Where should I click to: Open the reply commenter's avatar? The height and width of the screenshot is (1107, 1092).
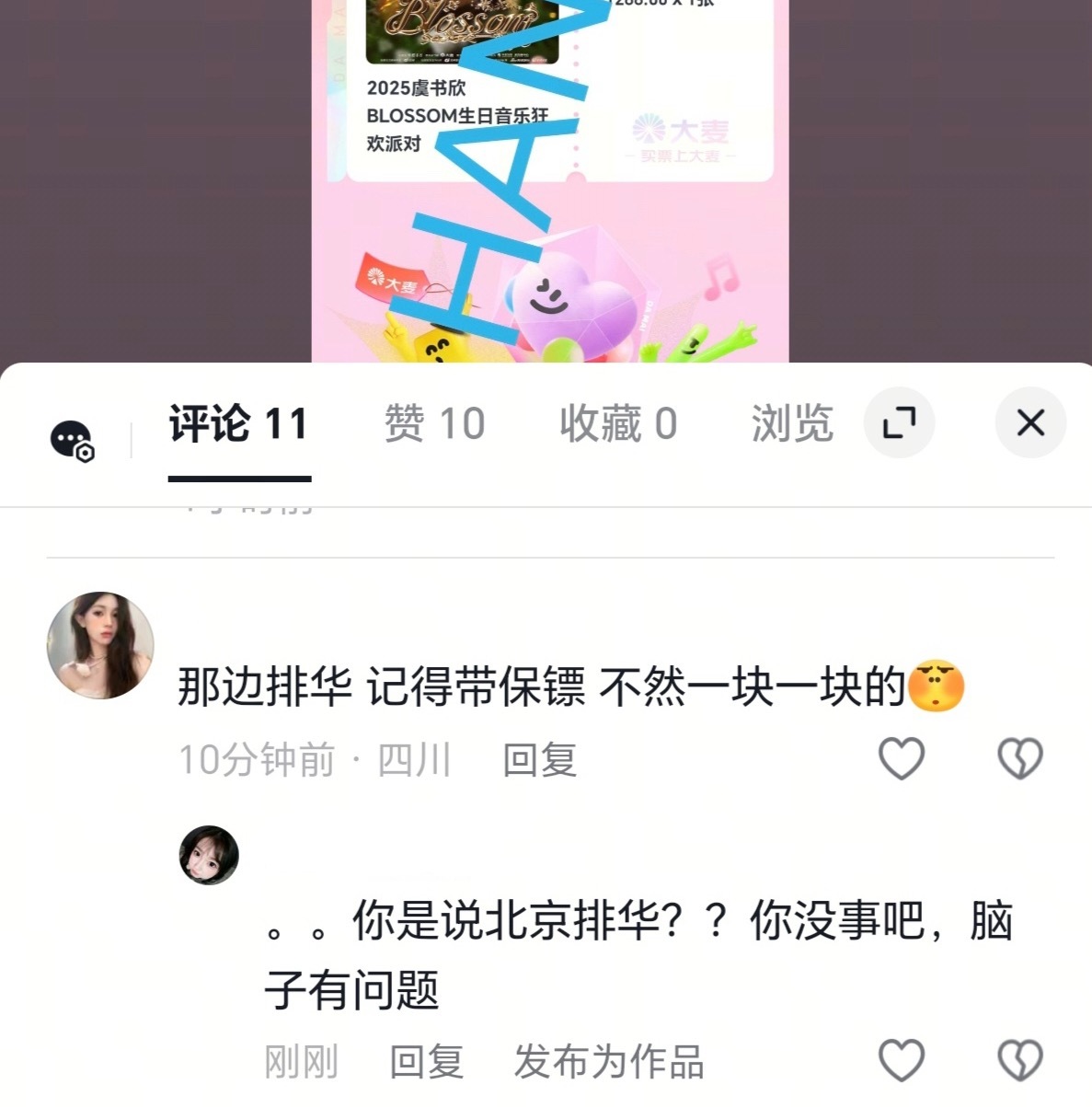(209, 854)
